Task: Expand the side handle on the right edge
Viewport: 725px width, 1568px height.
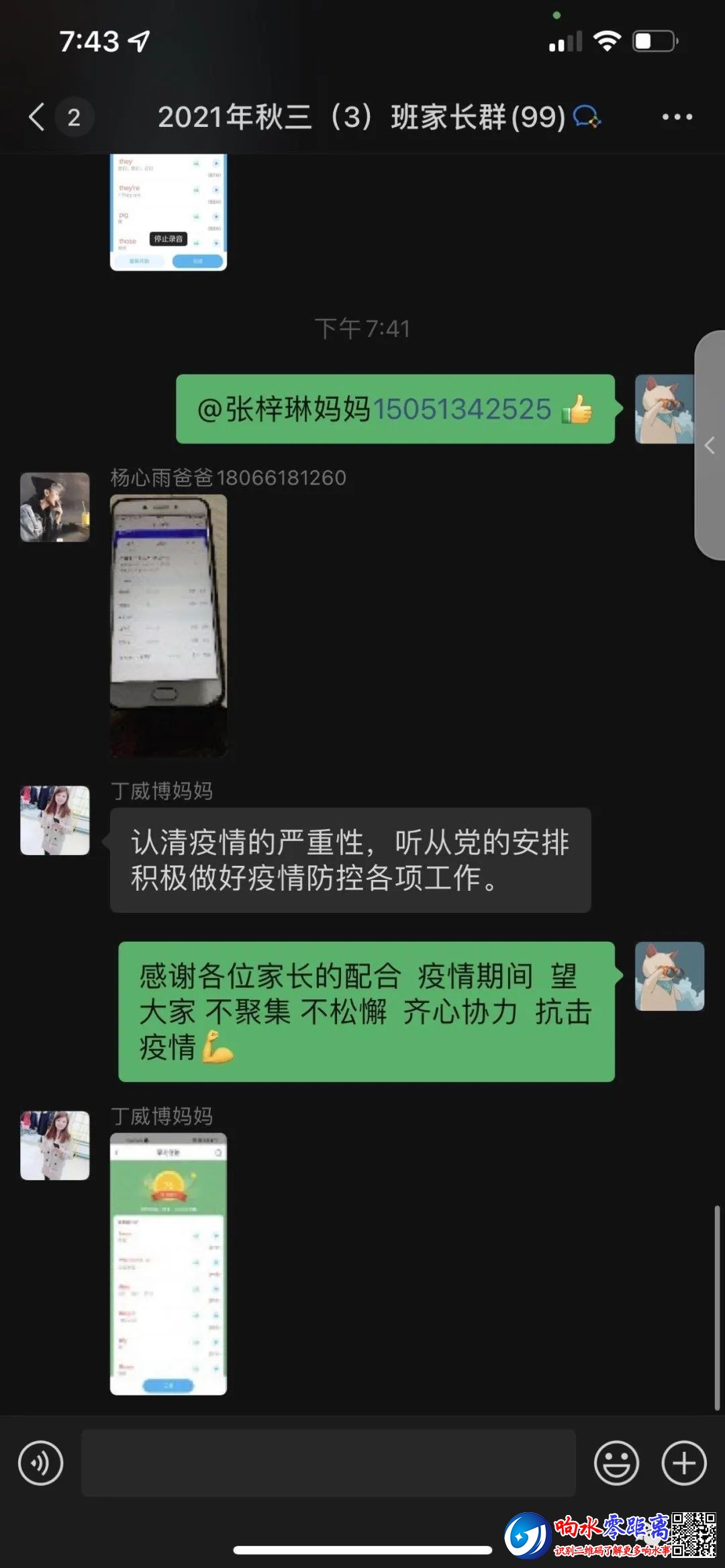Action: click(x=710, y=446)
